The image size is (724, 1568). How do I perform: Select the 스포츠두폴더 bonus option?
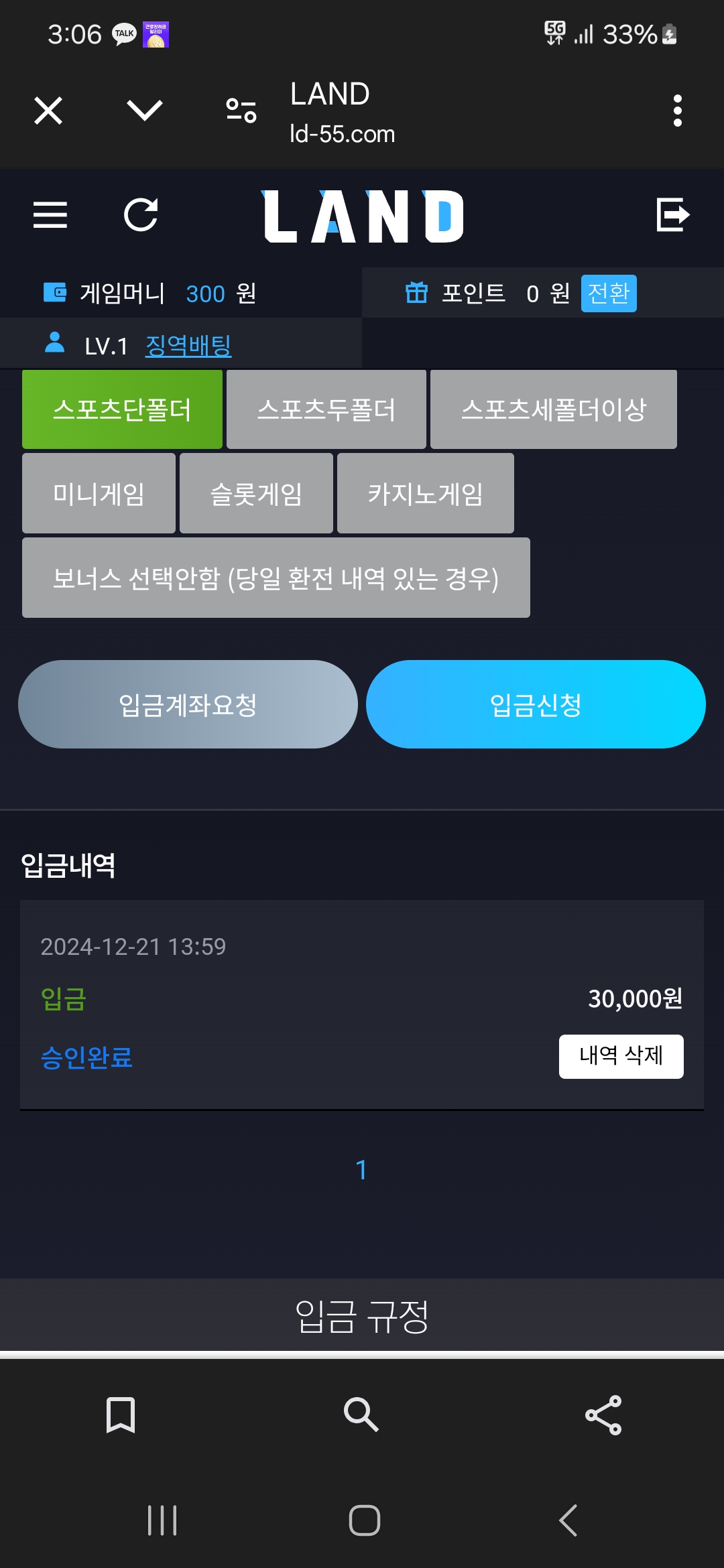click(x=326, y=409)
